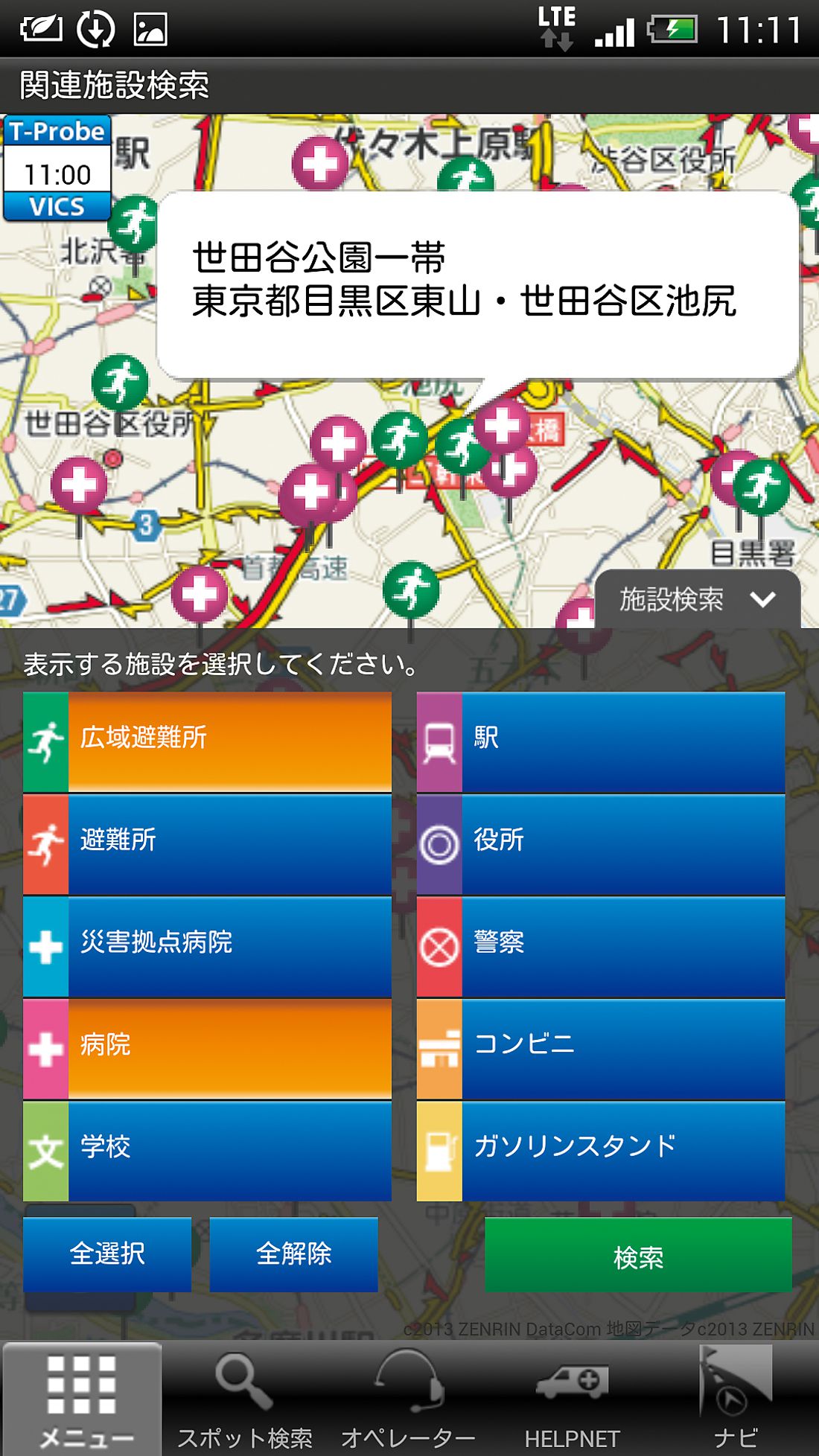Select the 学校 facility filter
The width and height of the screenshot is (819, 1456).
pyautogui.click(x=207, y=1150)
